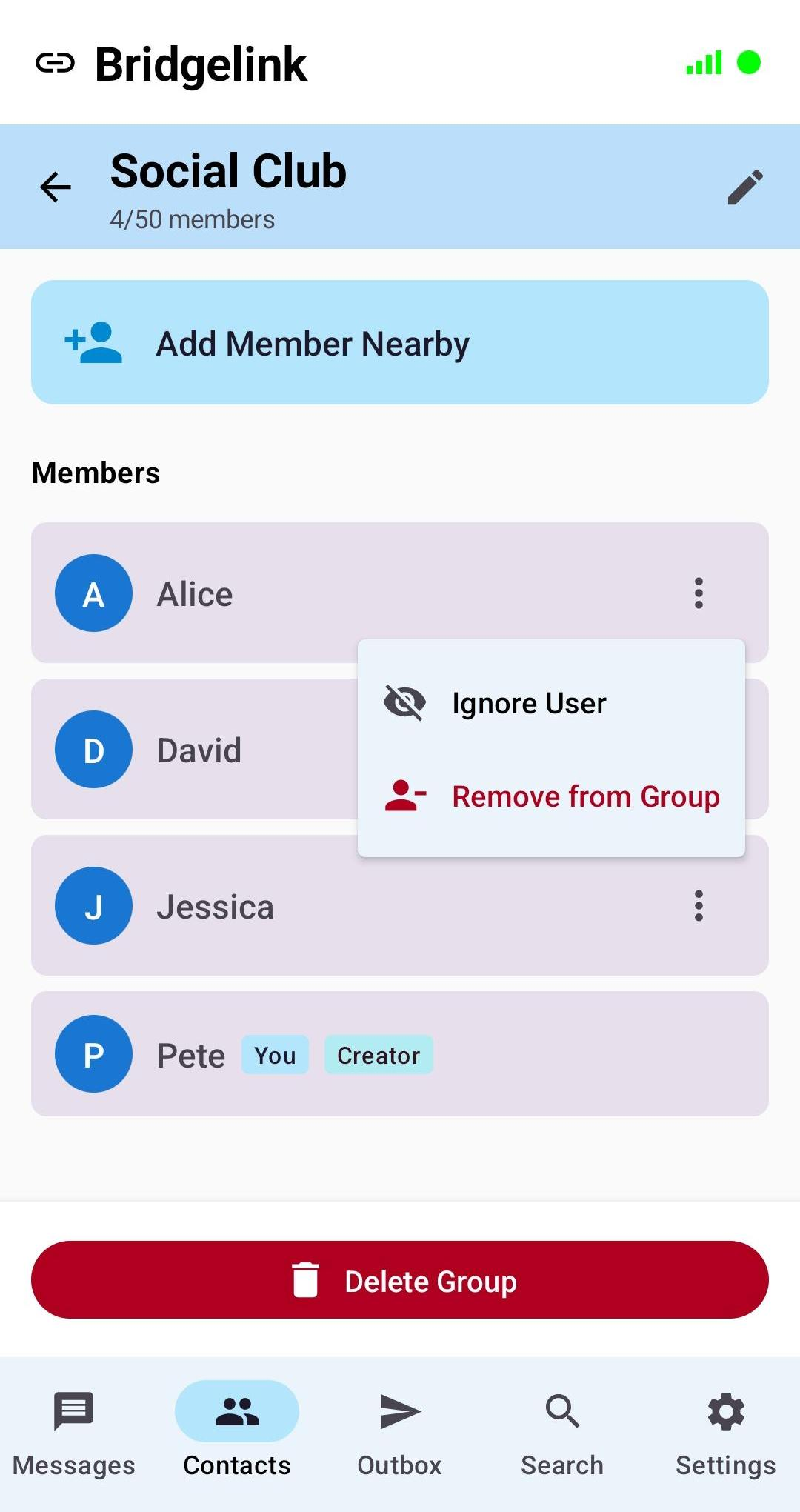Screen dimensions: 800x1512
Task: Open Alice's three-dot options menu
Action: tap(698, 593)
